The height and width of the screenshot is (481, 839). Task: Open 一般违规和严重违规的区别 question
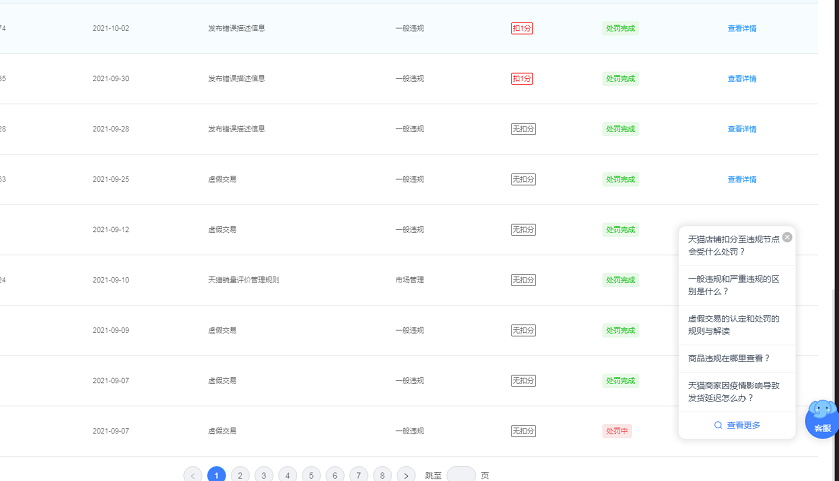click(733, 285)
